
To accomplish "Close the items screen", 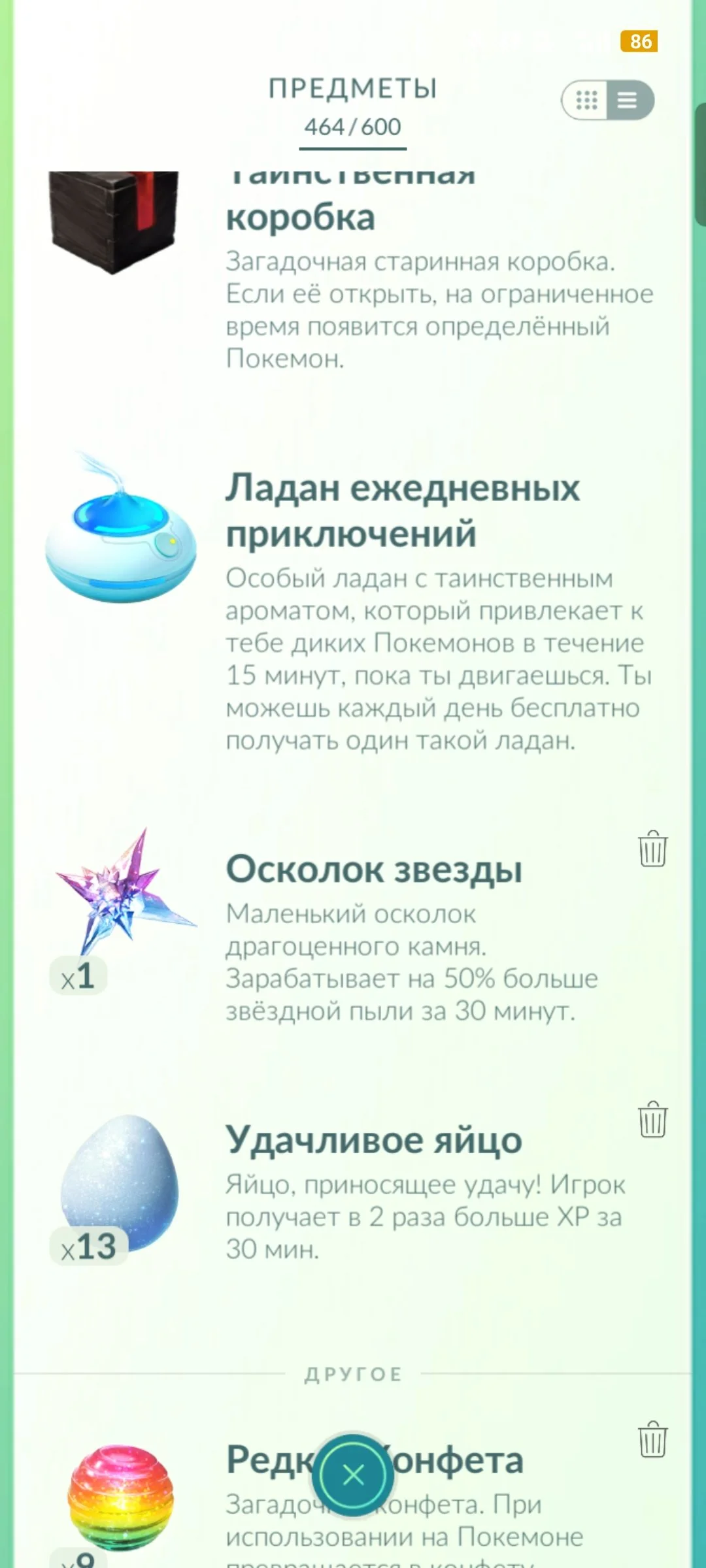I will (x=353, y=1475).
